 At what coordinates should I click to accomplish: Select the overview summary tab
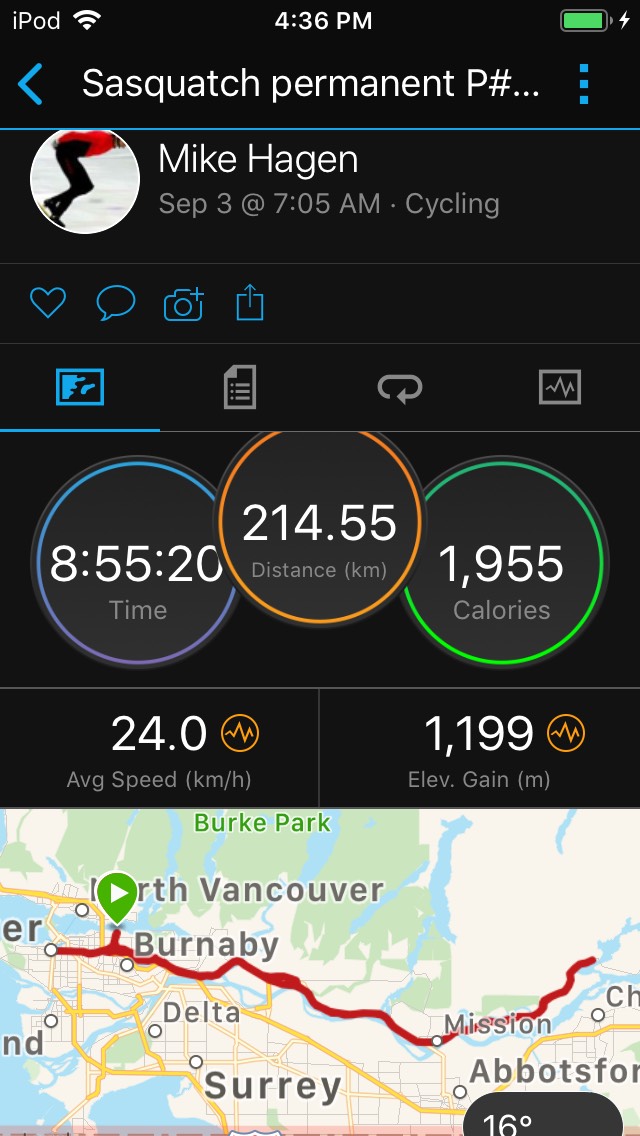(x=80, y=387)
